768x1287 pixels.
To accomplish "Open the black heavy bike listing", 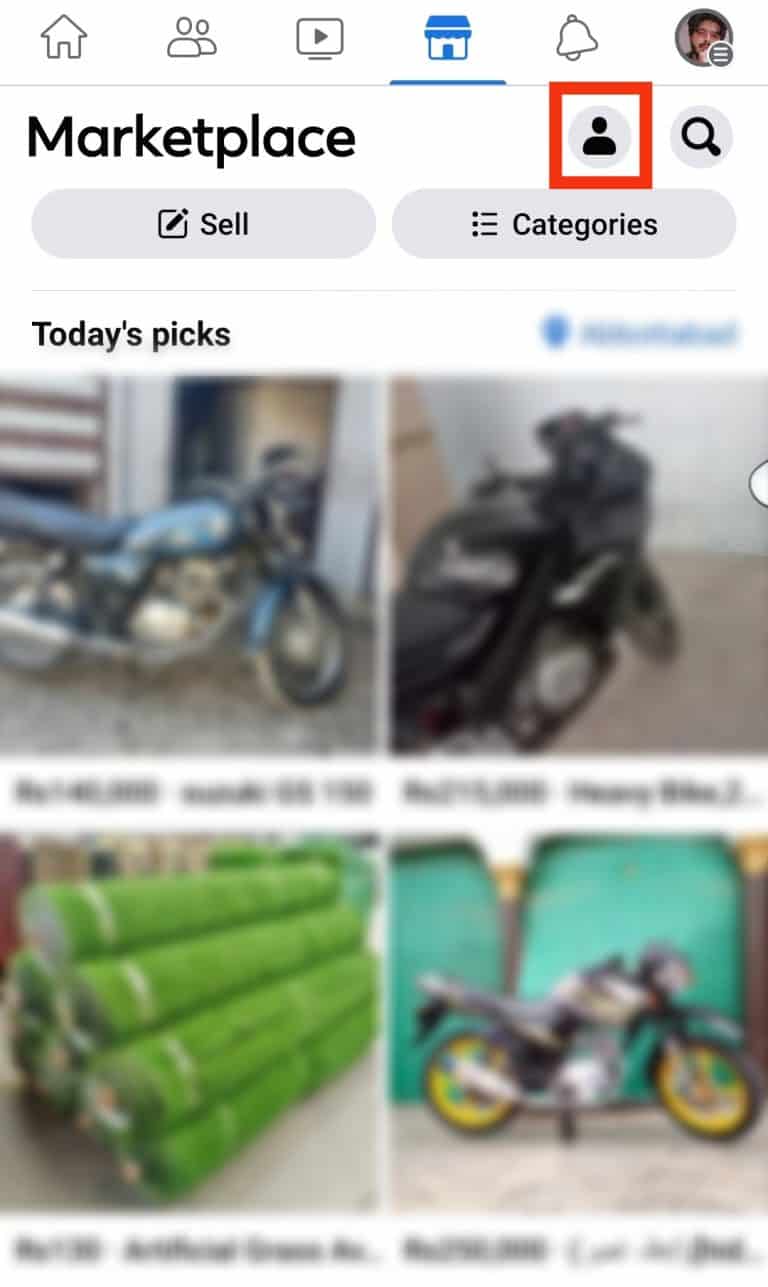I will click(575, 575).
